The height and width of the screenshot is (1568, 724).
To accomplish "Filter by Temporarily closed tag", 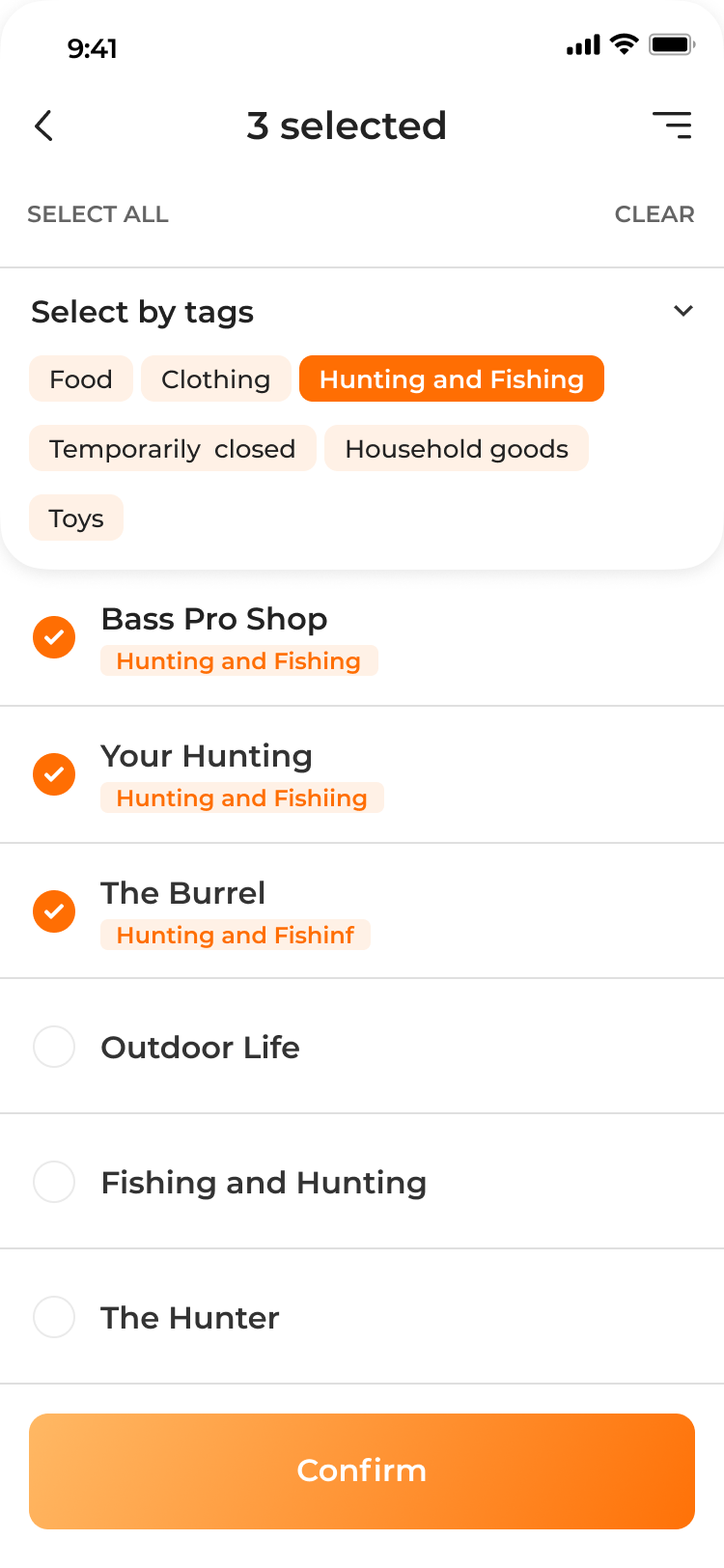I will 173,448.
